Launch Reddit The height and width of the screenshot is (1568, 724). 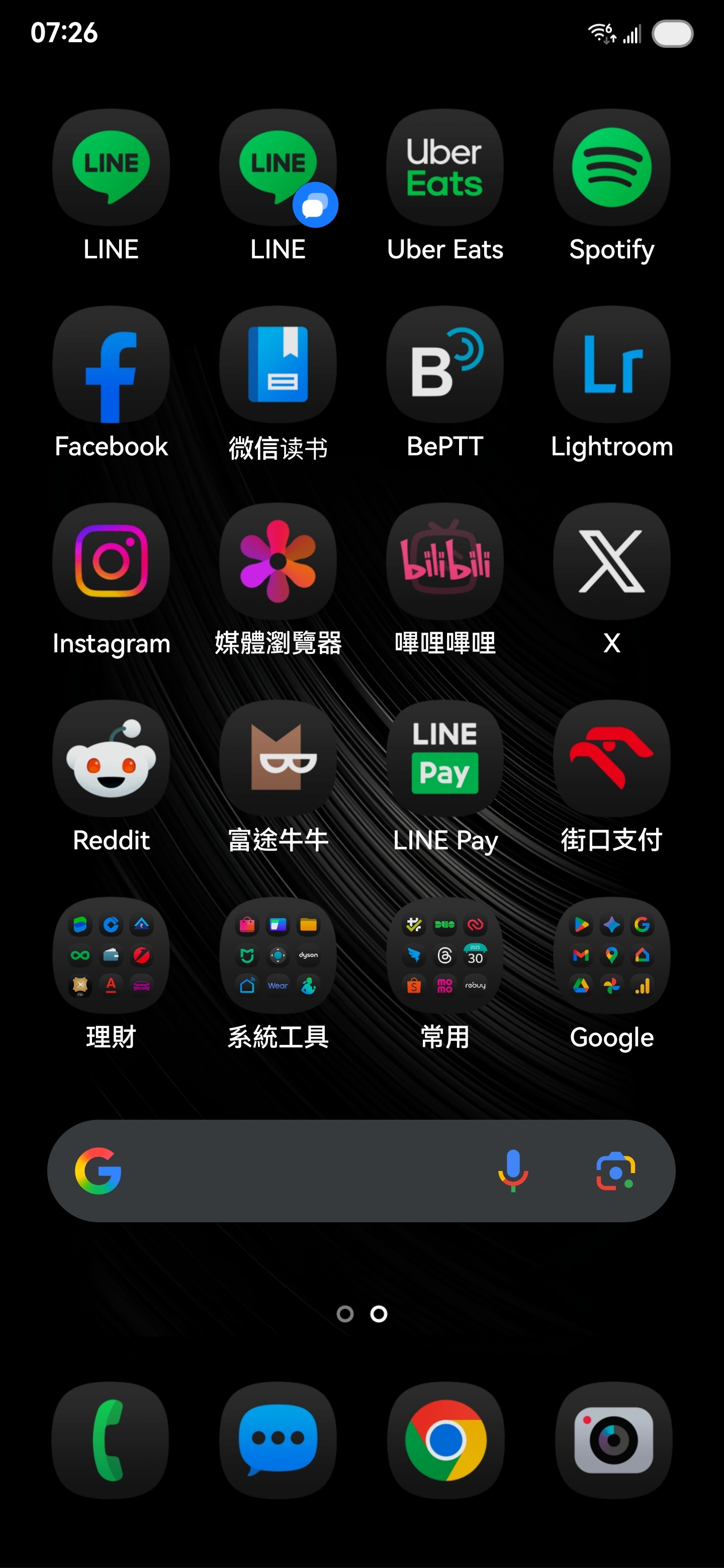pos(111,758)
